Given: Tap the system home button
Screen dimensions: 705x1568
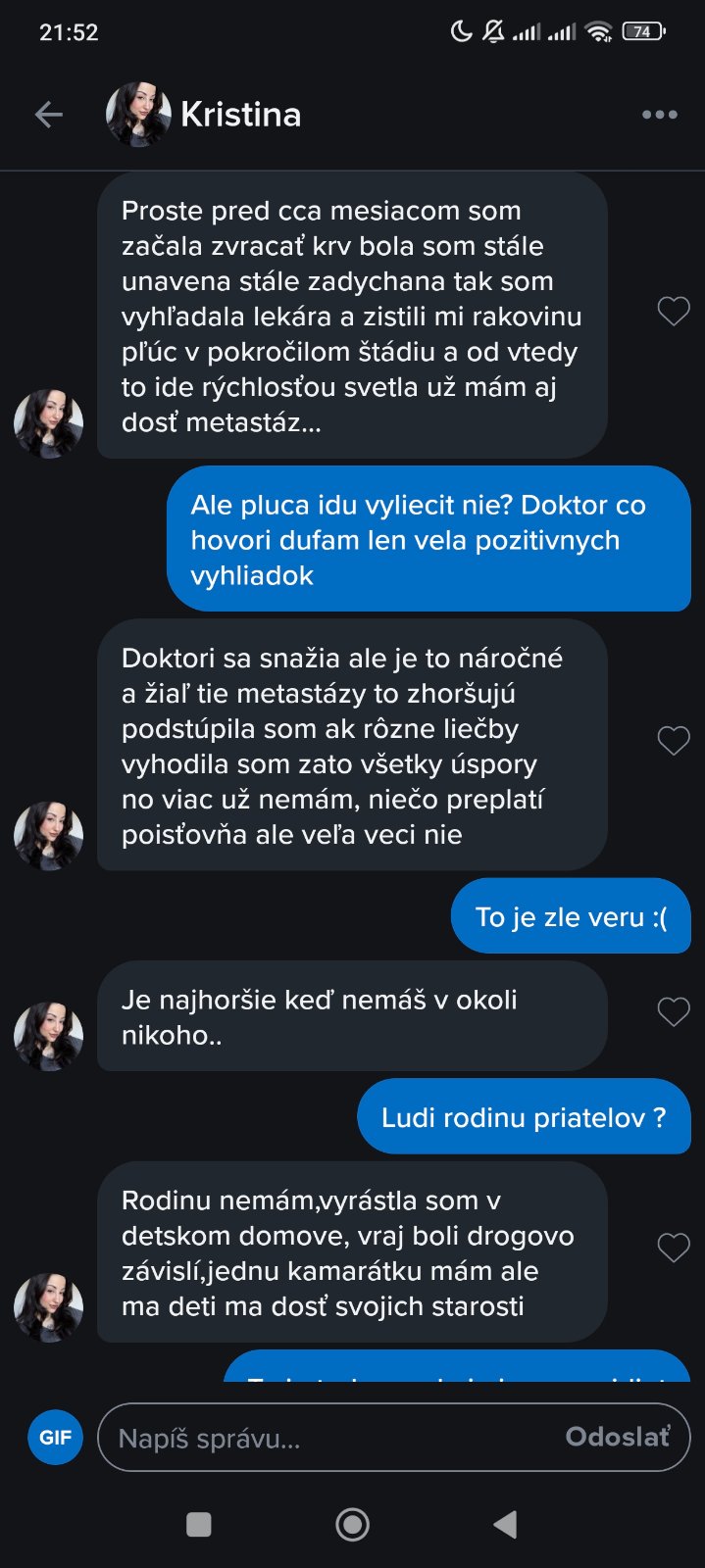Looking at the screenshot, I should (352, 1524).
